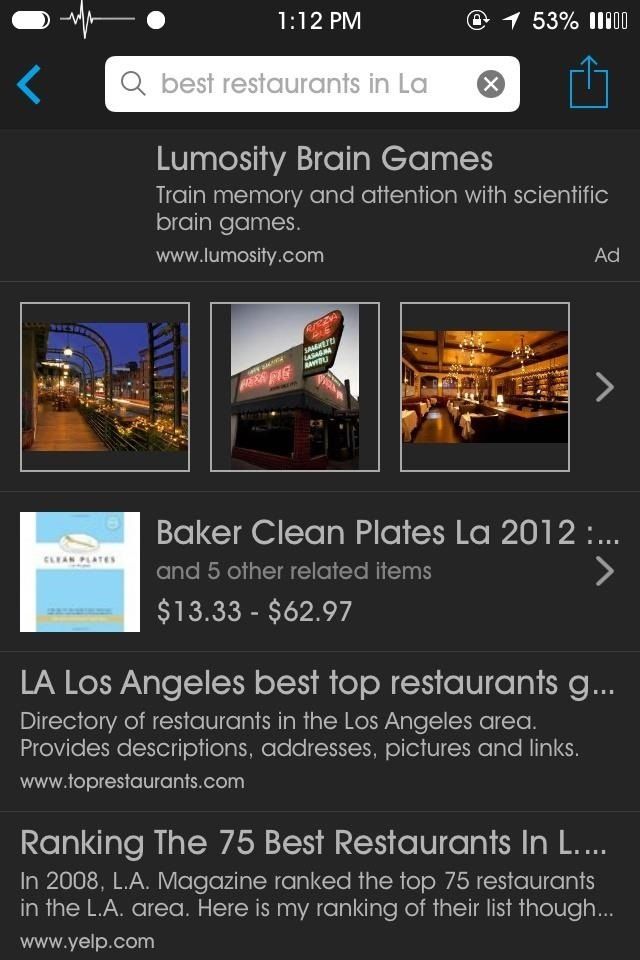The image size is (640, 960).
Task: Share this search results page
Action: tap(588, 83)
